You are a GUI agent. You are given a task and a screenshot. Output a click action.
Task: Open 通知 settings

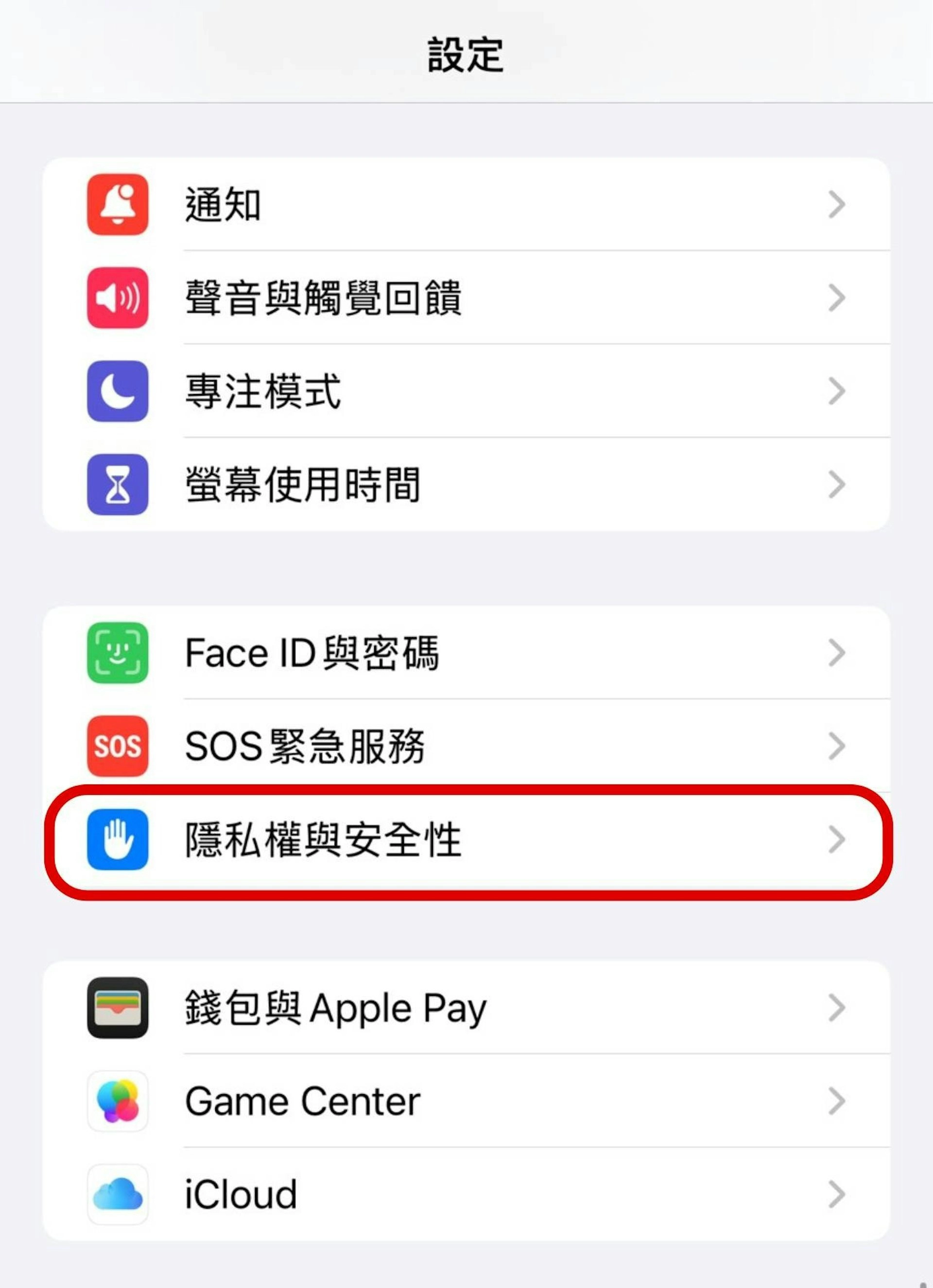[x=466, y=205]
